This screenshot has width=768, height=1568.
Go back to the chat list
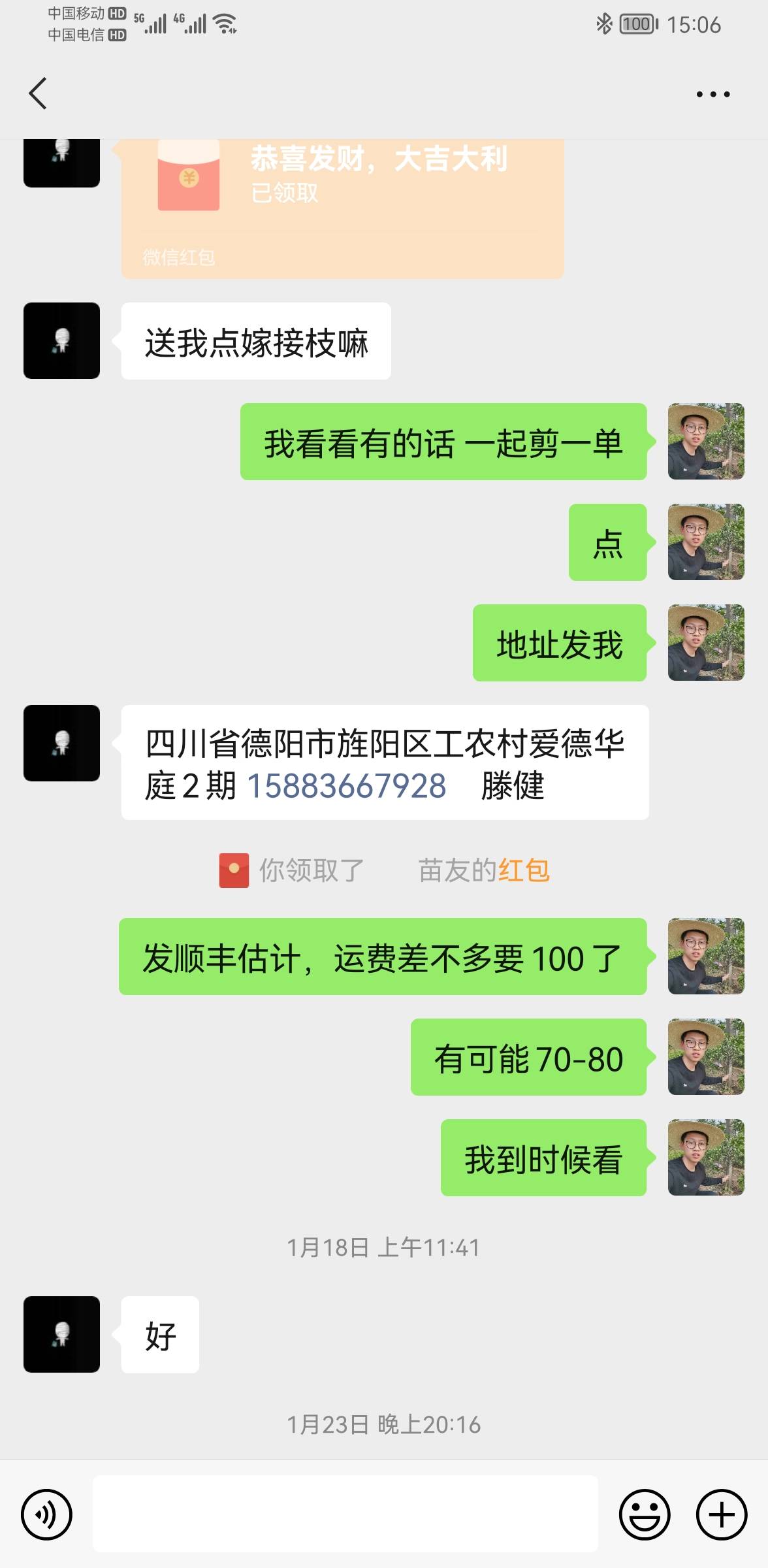(38, 93)
